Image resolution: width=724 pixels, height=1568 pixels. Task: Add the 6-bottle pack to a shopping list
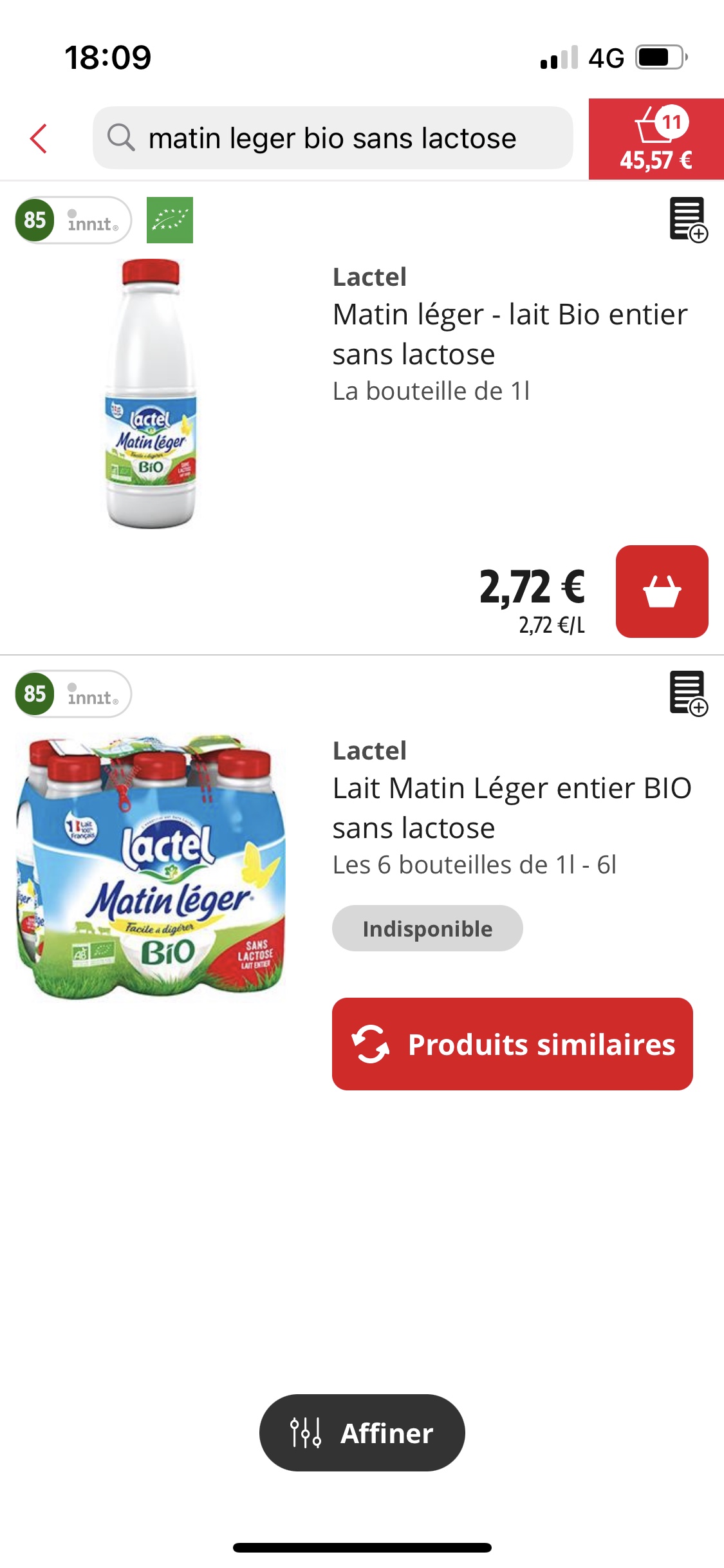(x=688, y=694)
